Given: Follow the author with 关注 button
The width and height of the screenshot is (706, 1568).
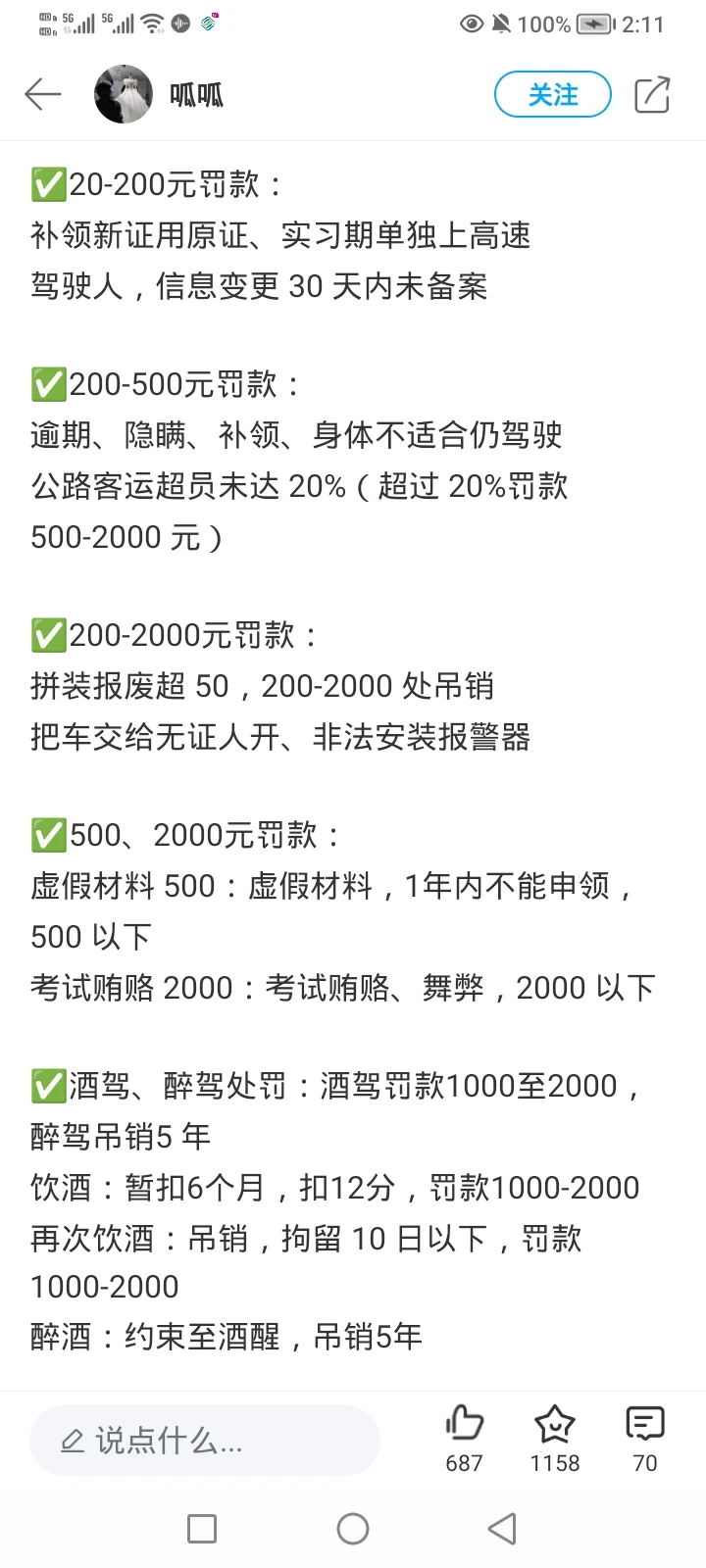Looking at the screenshot, I should pyautogui.click(x=553, y=94).
